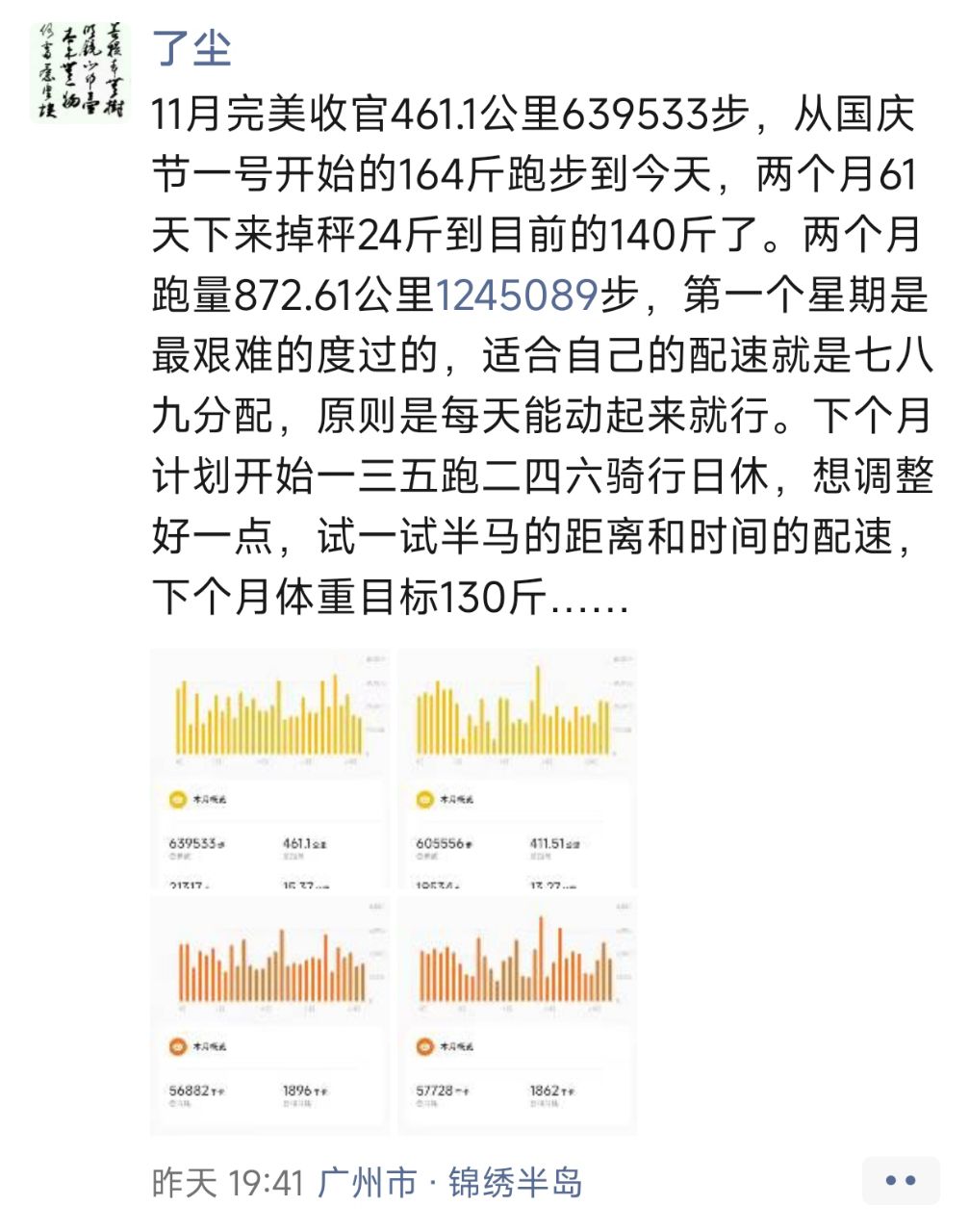Screen dimensions: 969x1232
Task: Open the 了尘 username link
Action: [192, 48]
